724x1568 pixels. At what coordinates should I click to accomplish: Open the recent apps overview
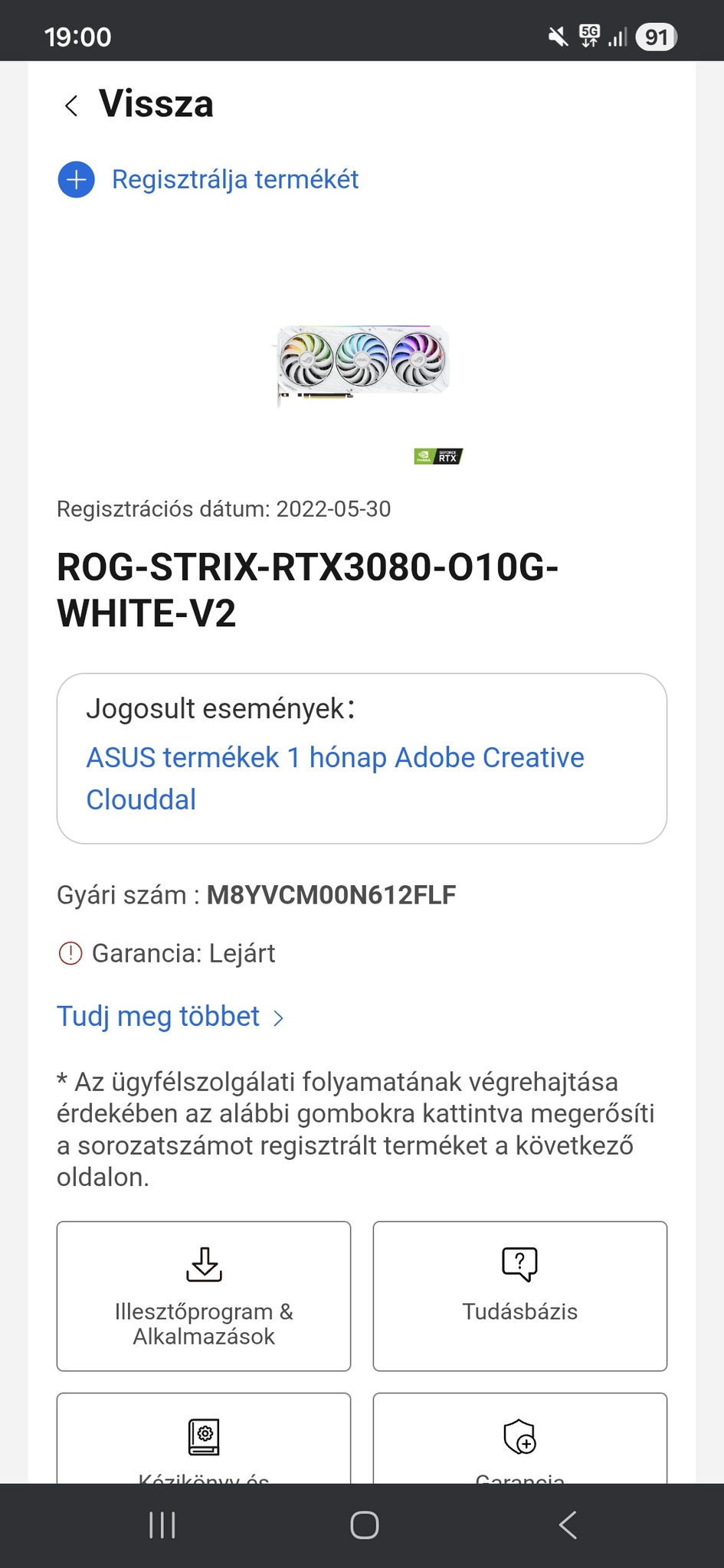(x=162, y=1525)
